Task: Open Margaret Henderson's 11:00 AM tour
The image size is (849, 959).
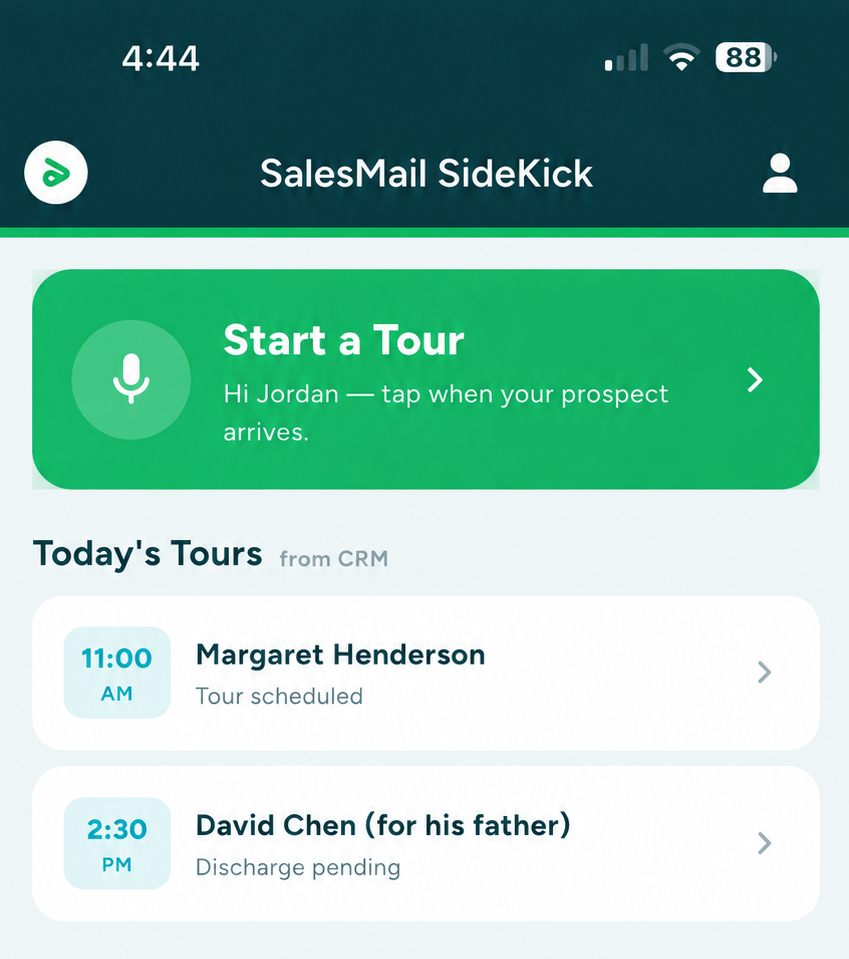Action: point(426,673)
